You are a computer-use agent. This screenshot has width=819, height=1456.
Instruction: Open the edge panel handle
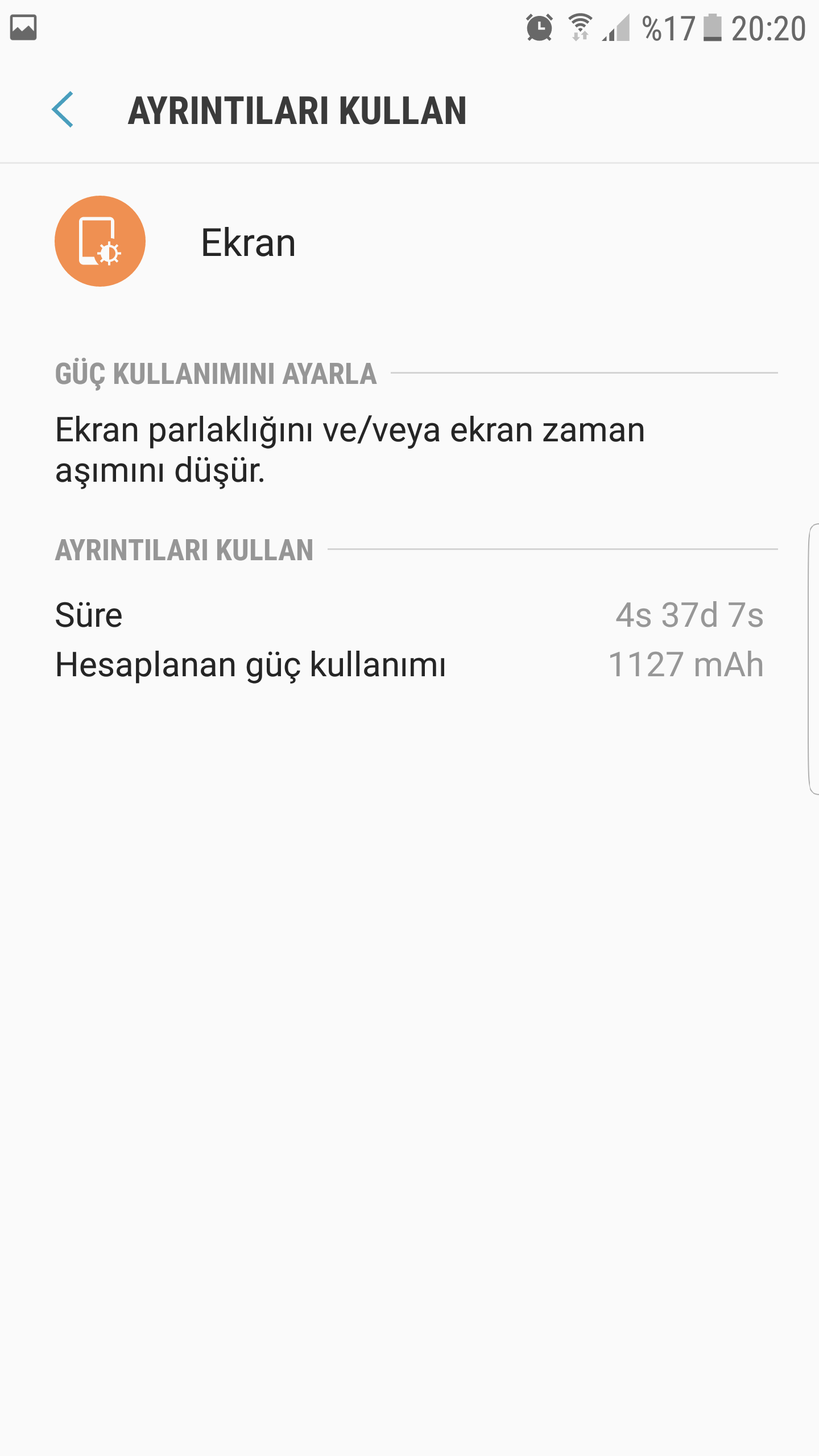click(813, 659)
